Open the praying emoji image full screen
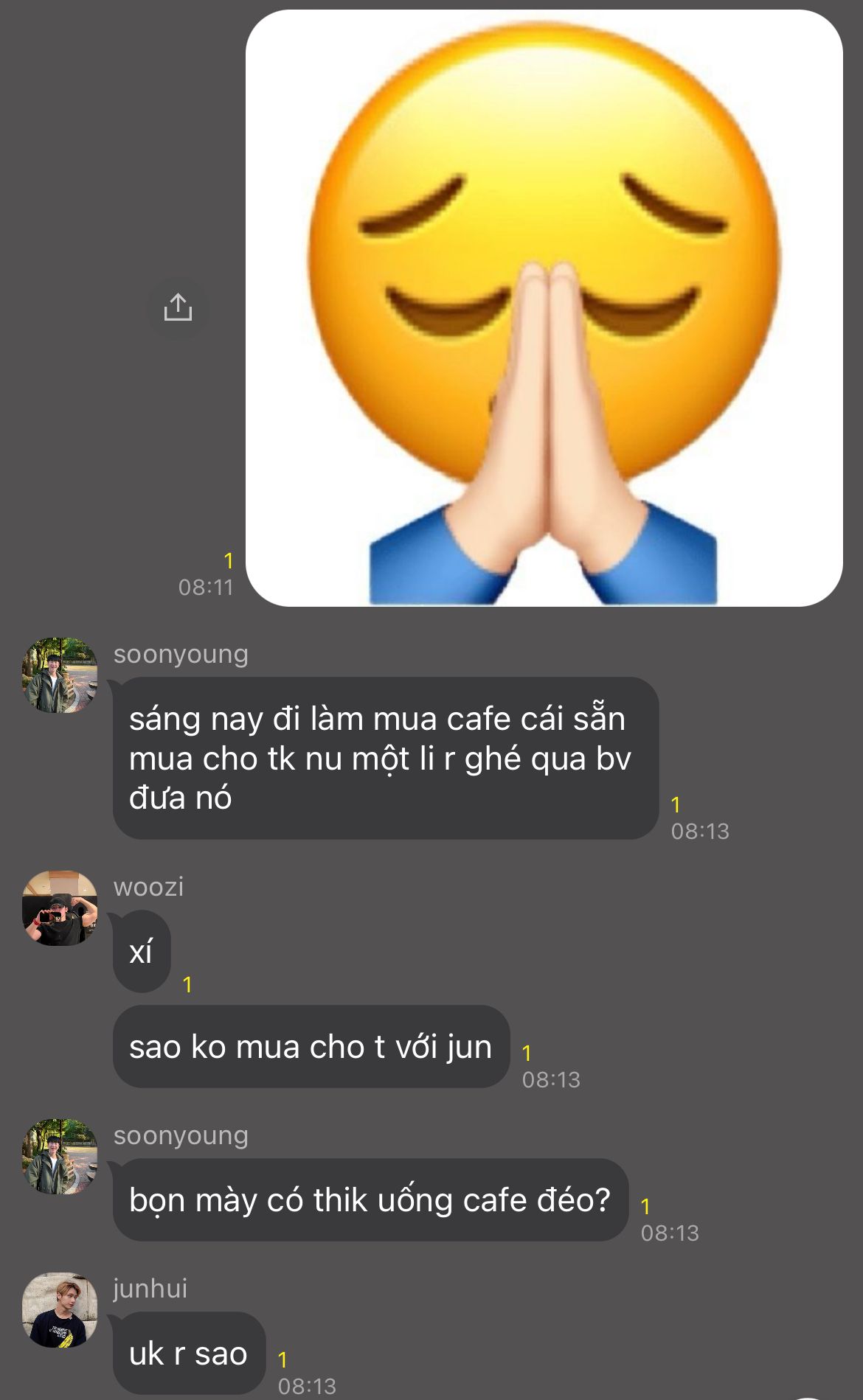 [x=544, y=308]
